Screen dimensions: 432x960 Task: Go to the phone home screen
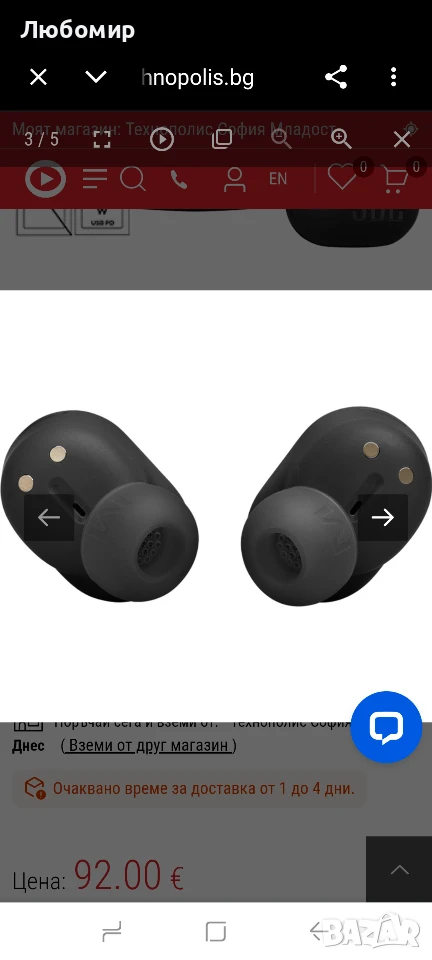click(x=216, y=931)
